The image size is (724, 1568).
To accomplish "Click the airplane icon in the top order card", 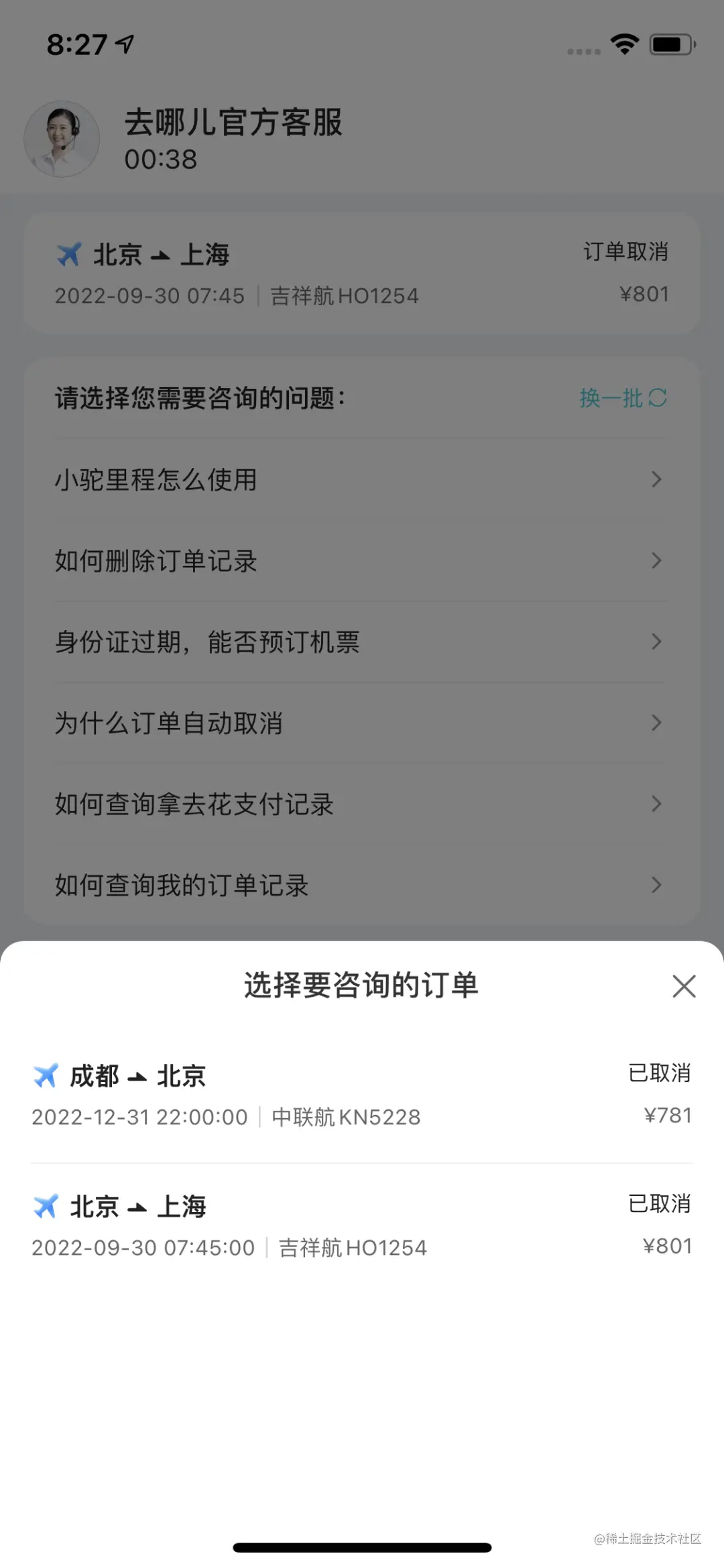I will pyautogui.click(x=70, y=253).
